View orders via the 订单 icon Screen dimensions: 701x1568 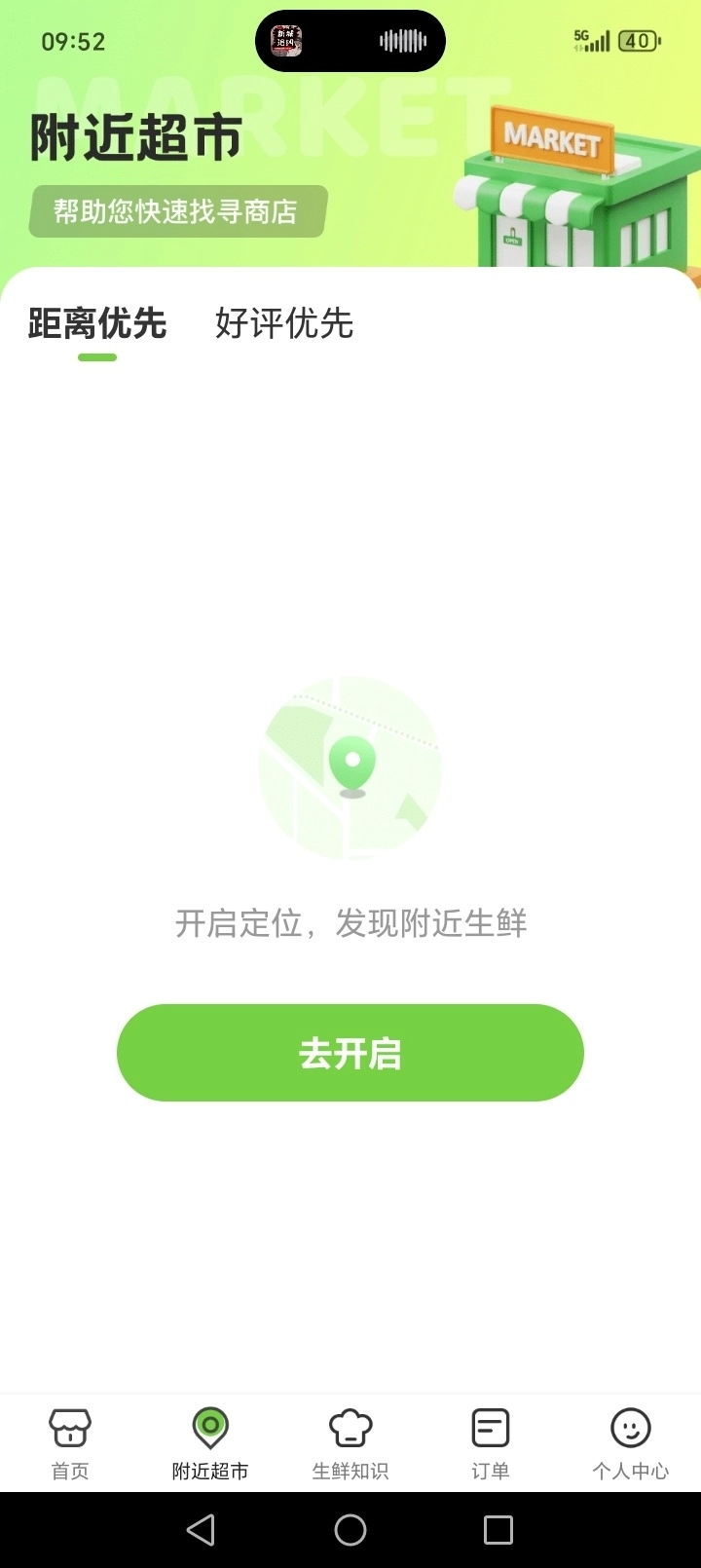pyautogui.click(x=490, y=1428)
